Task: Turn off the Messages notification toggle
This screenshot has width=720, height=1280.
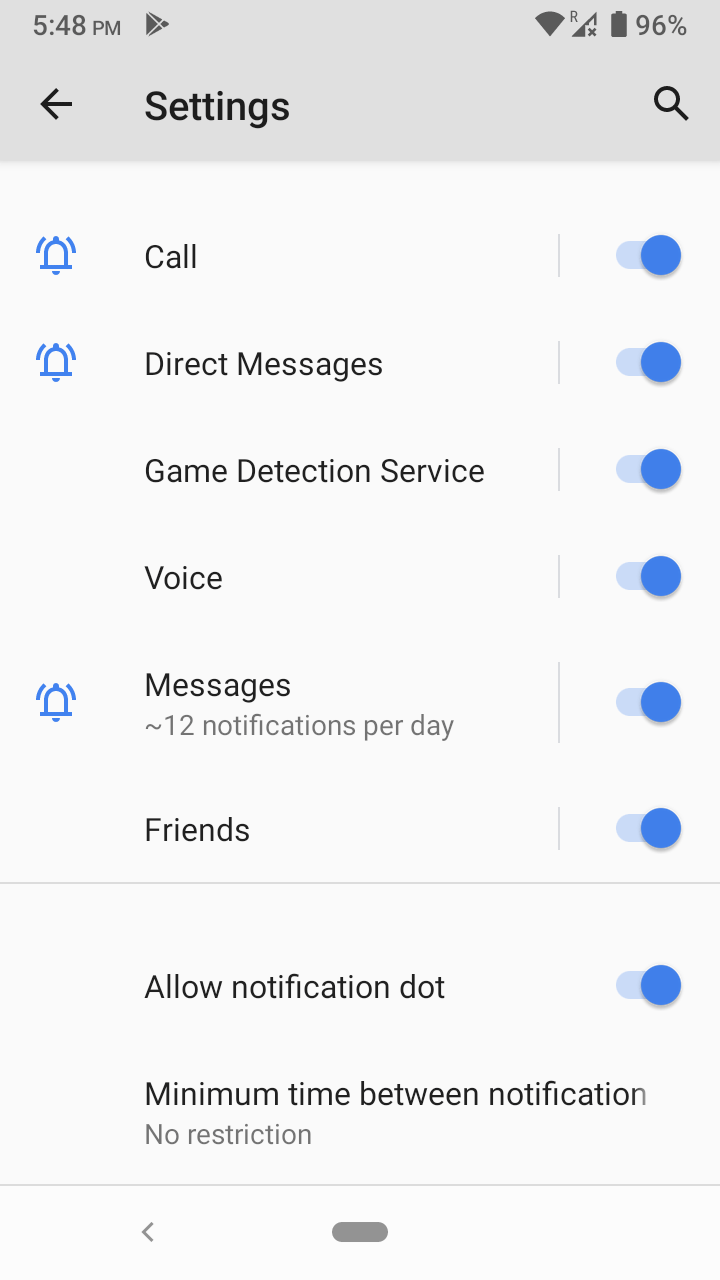Action: [x=647, y=701]
